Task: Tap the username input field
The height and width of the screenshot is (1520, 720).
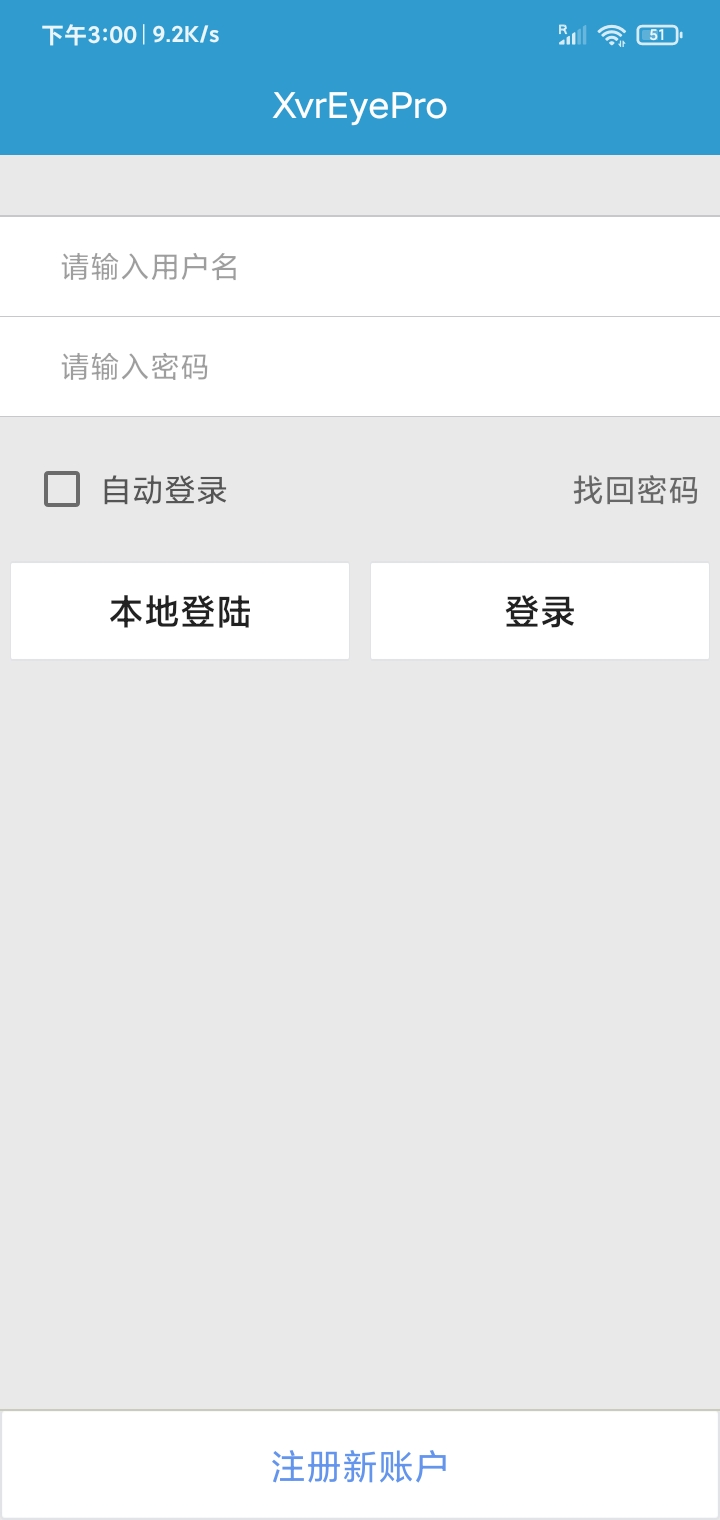Action: coord(360,267)
